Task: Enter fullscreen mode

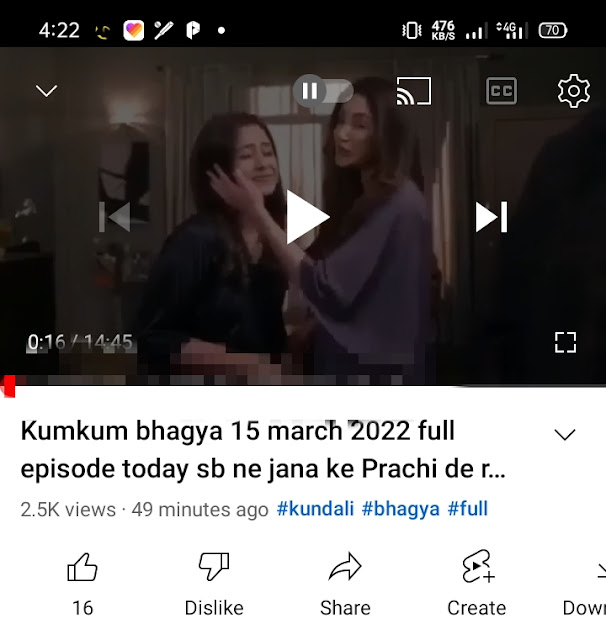Action: [x=565, y=342]
